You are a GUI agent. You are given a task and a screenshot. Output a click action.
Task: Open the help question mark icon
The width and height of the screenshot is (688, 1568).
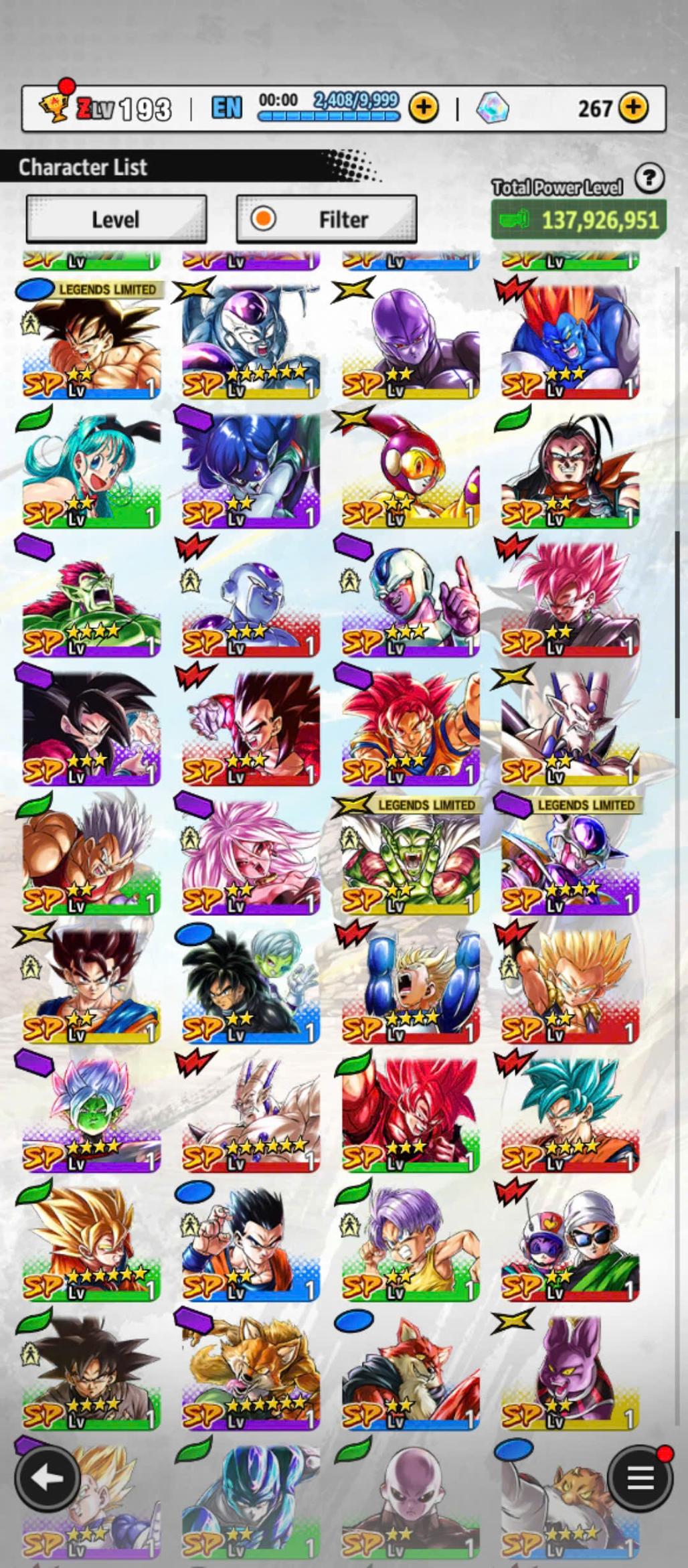(649, 179)
